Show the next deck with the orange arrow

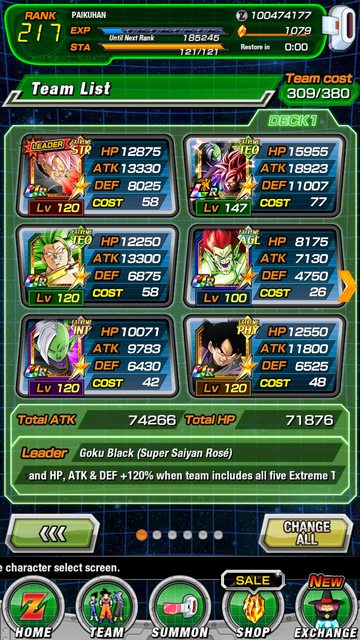tap(347, 287)
